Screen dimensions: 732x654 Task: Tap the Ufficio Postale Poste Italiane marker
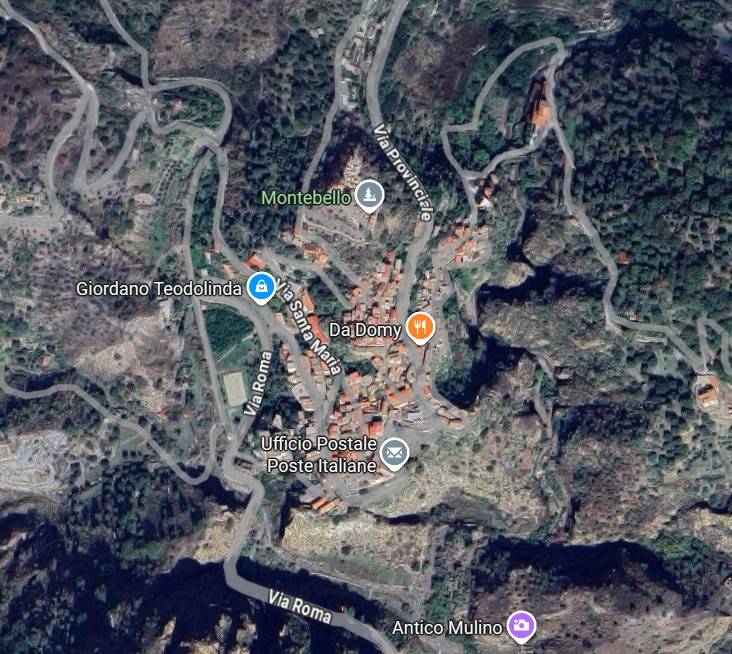[x=395, y=454]
